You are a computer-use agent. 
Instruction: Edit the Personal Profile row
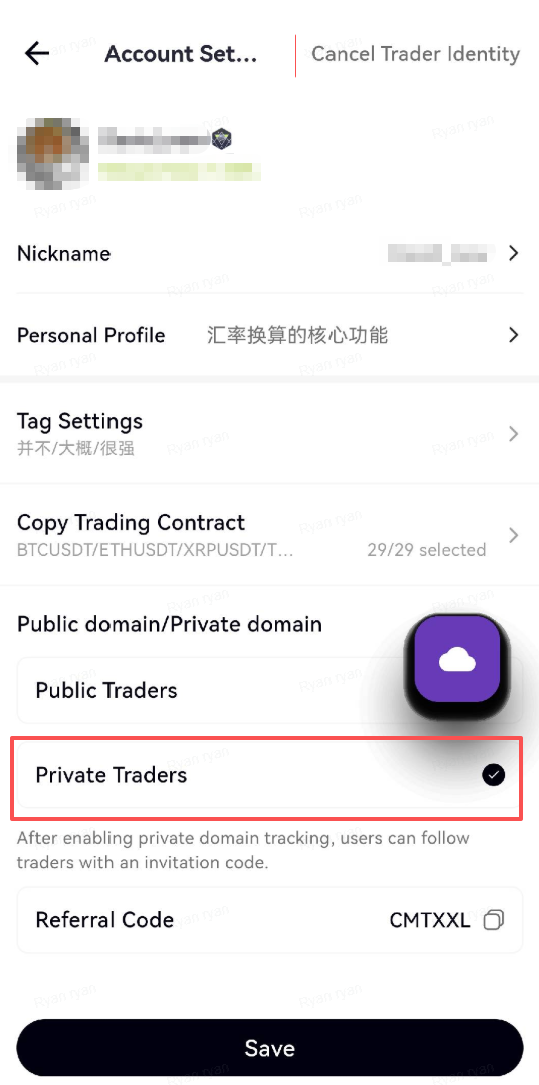tap(269, 336)
